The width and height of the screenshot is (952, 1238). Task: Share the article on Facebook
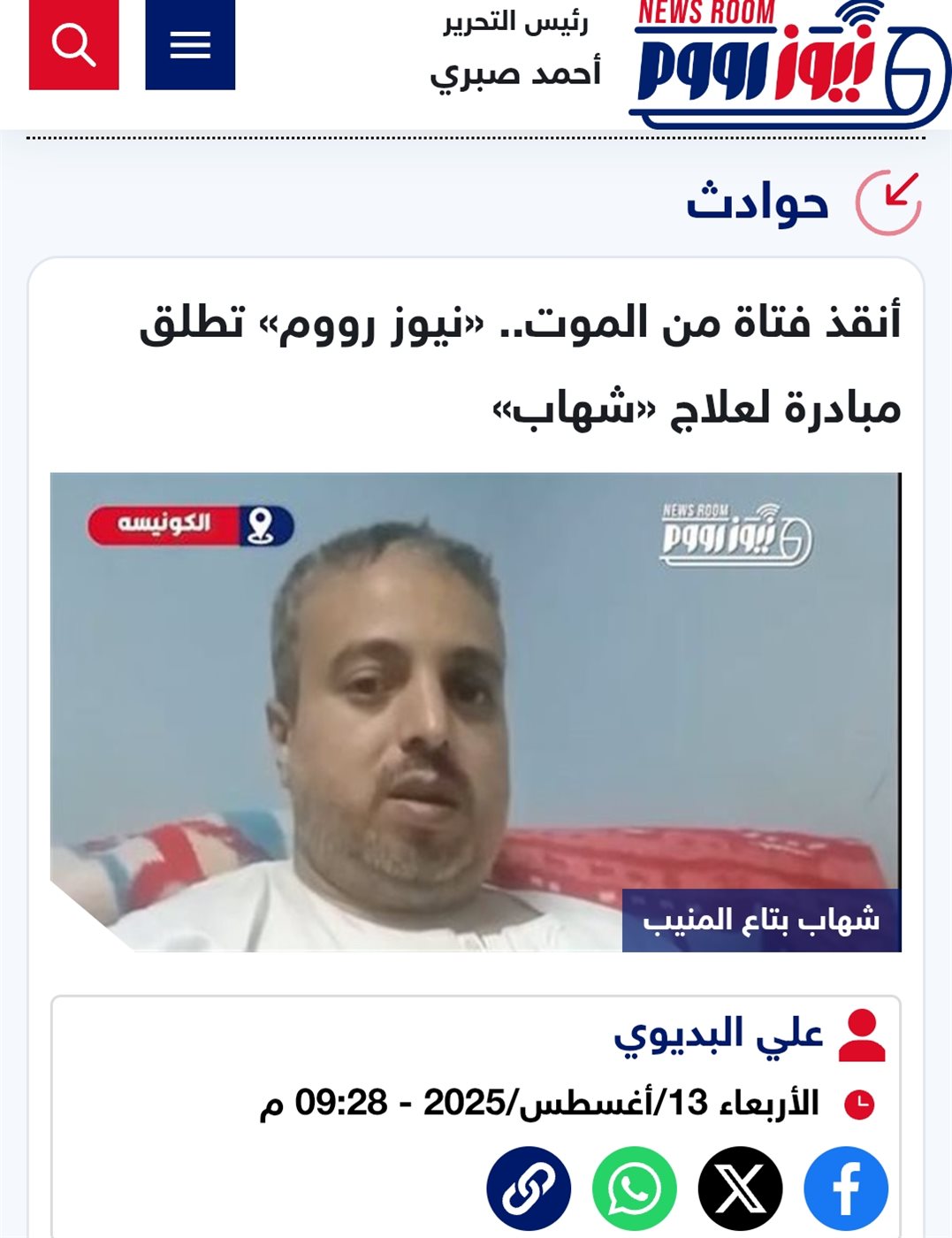pyautogui.click(x=845, y=1188)
